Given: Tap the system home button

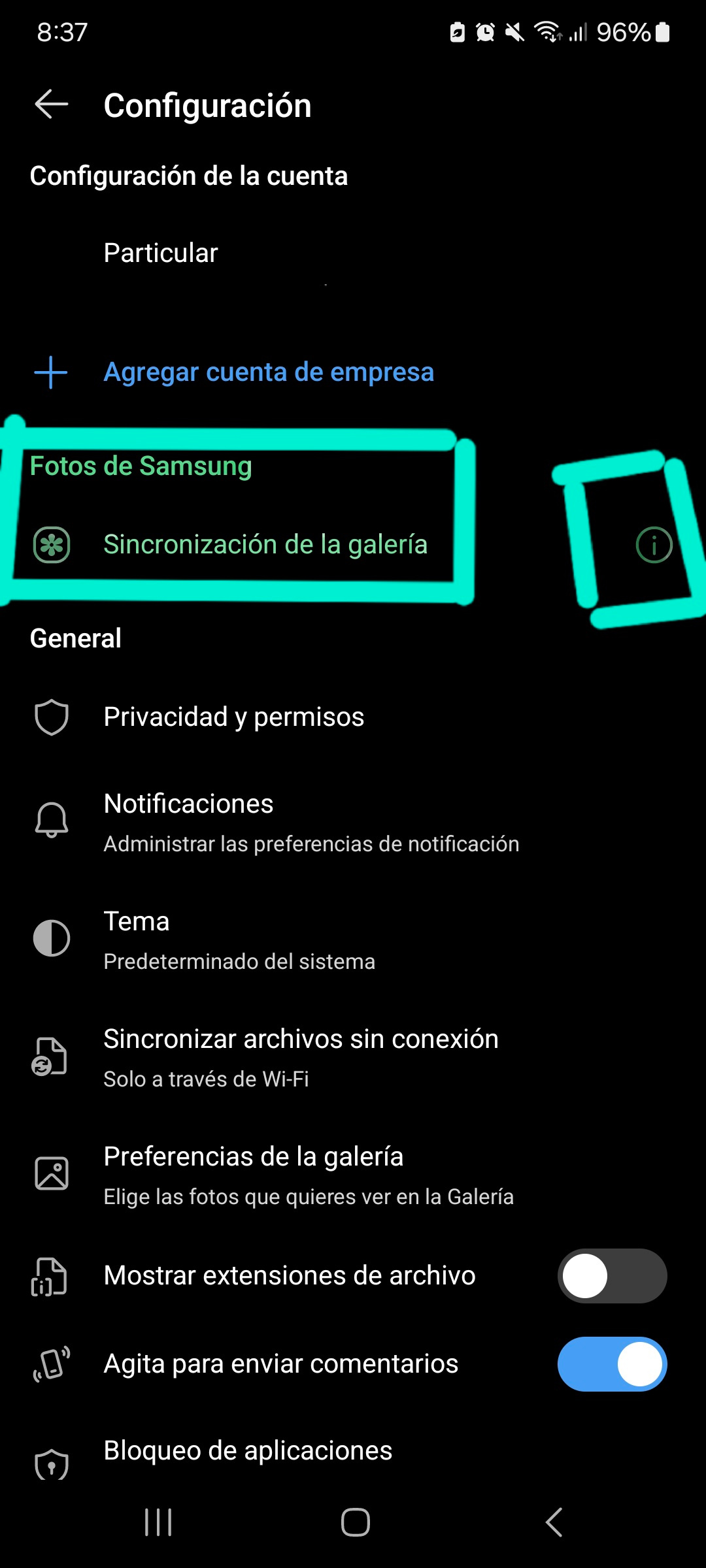Looking at the screenshot, I should tap(355, 1522).
